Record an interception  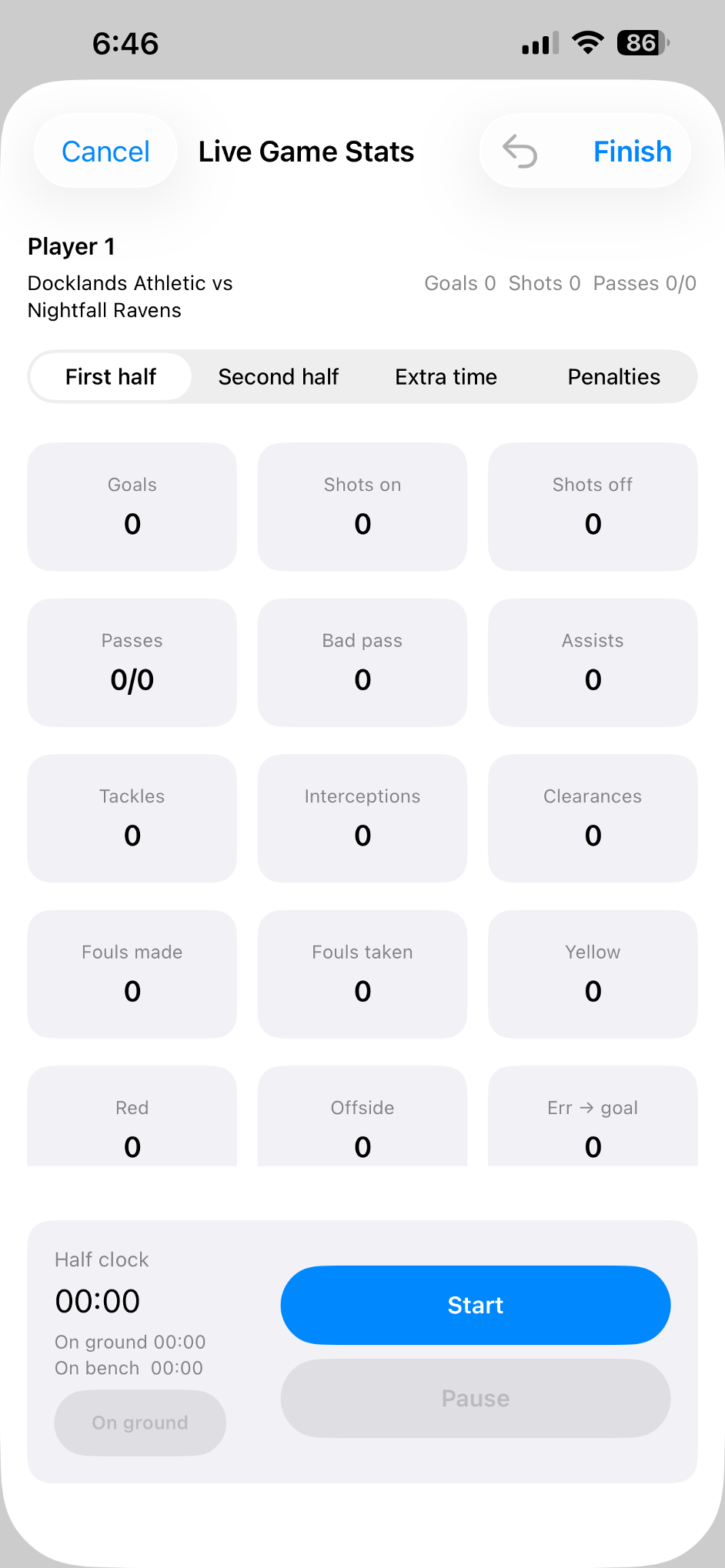(x=362, y=818)
